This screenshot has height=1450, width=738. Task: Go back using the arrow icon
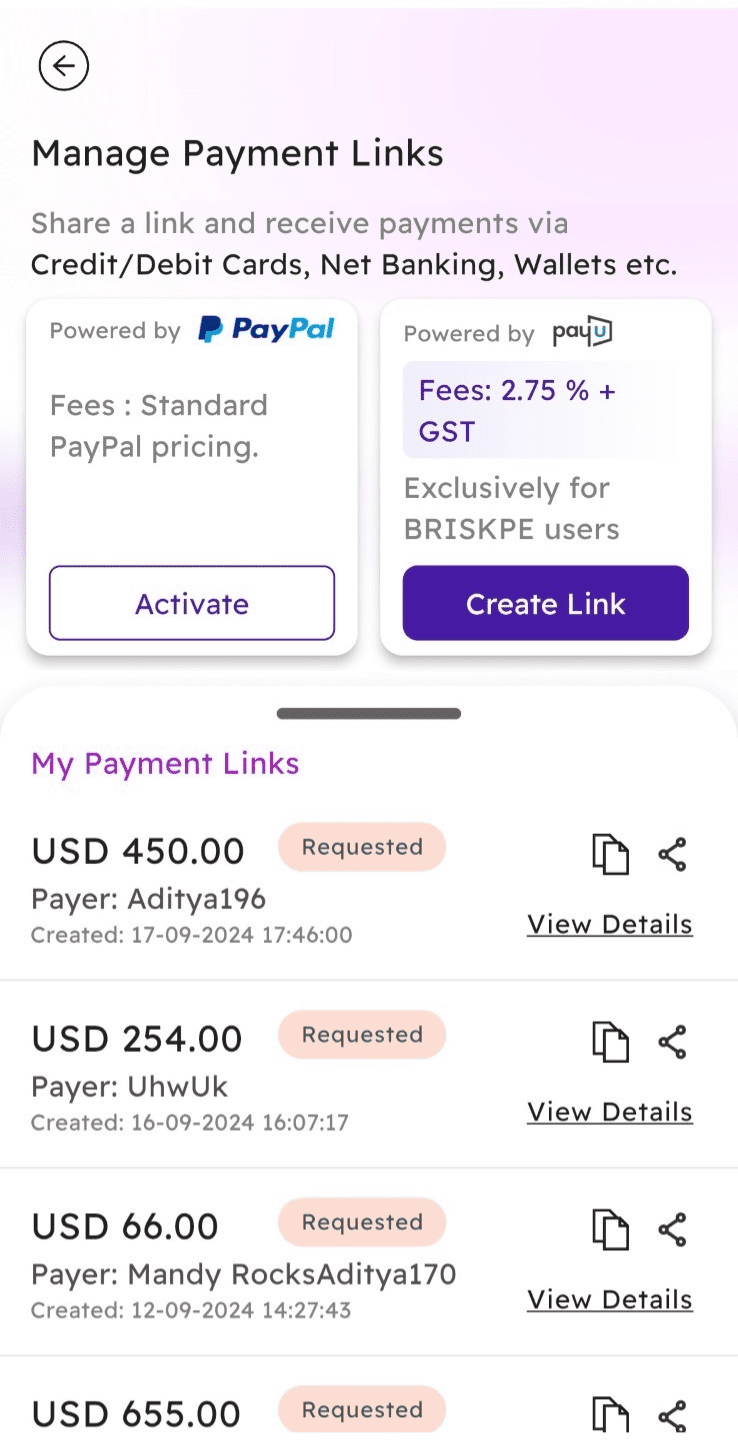click(64, 67)
